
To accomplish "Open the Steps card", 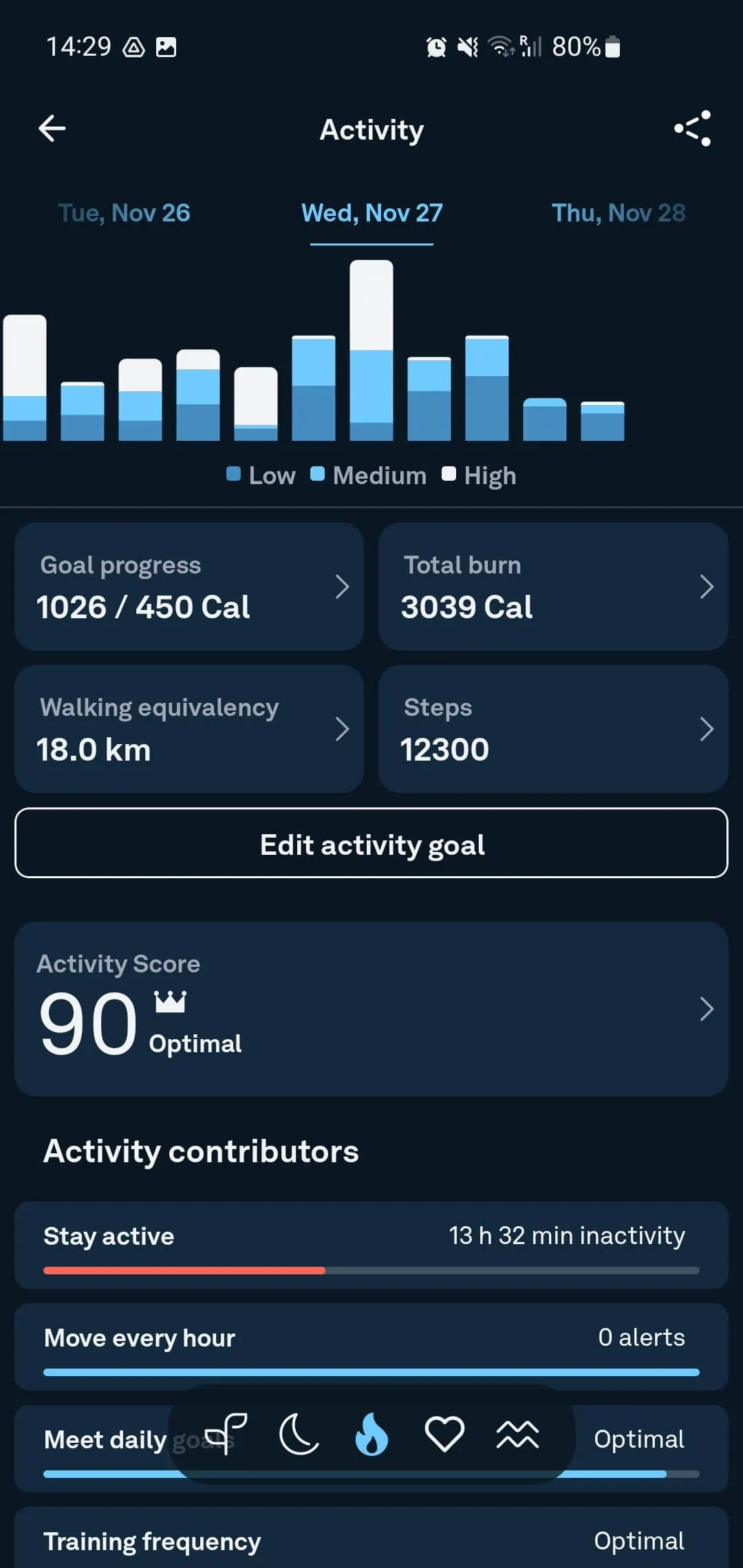I will tap(553, 729).
